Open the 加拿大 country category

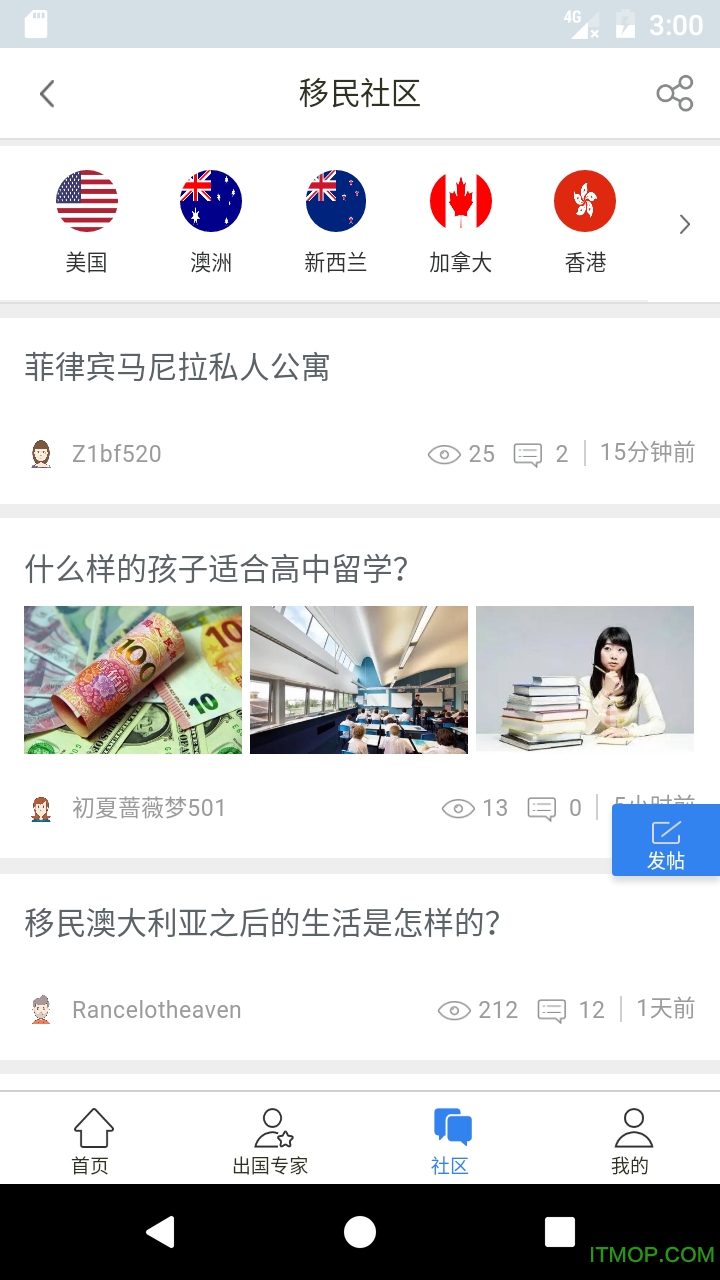(461, 221)
